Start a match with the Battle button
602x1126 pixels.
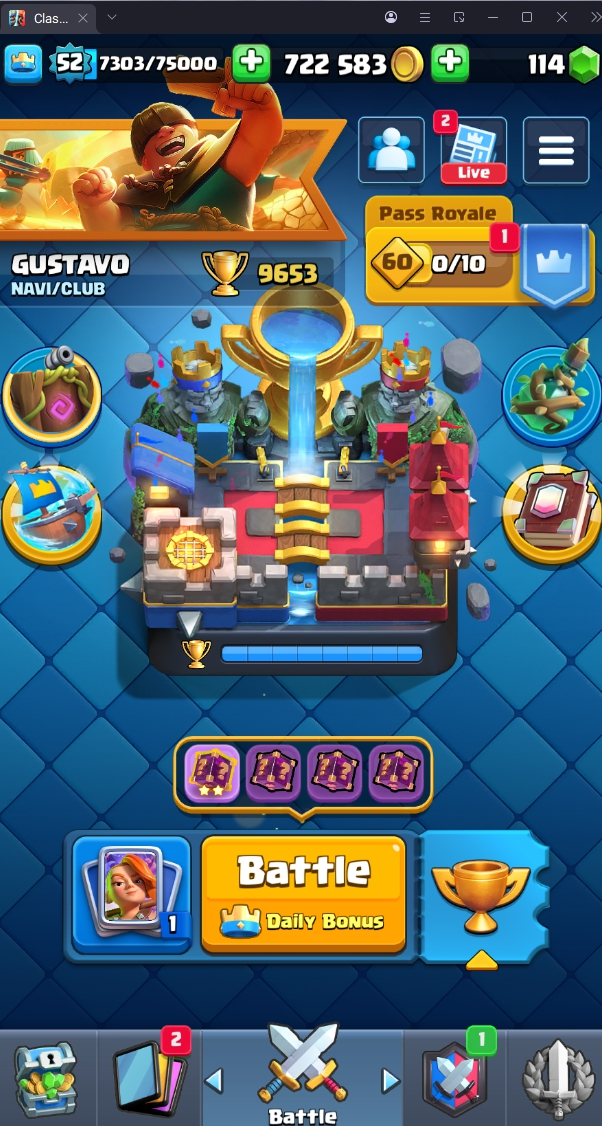[303, 892]
